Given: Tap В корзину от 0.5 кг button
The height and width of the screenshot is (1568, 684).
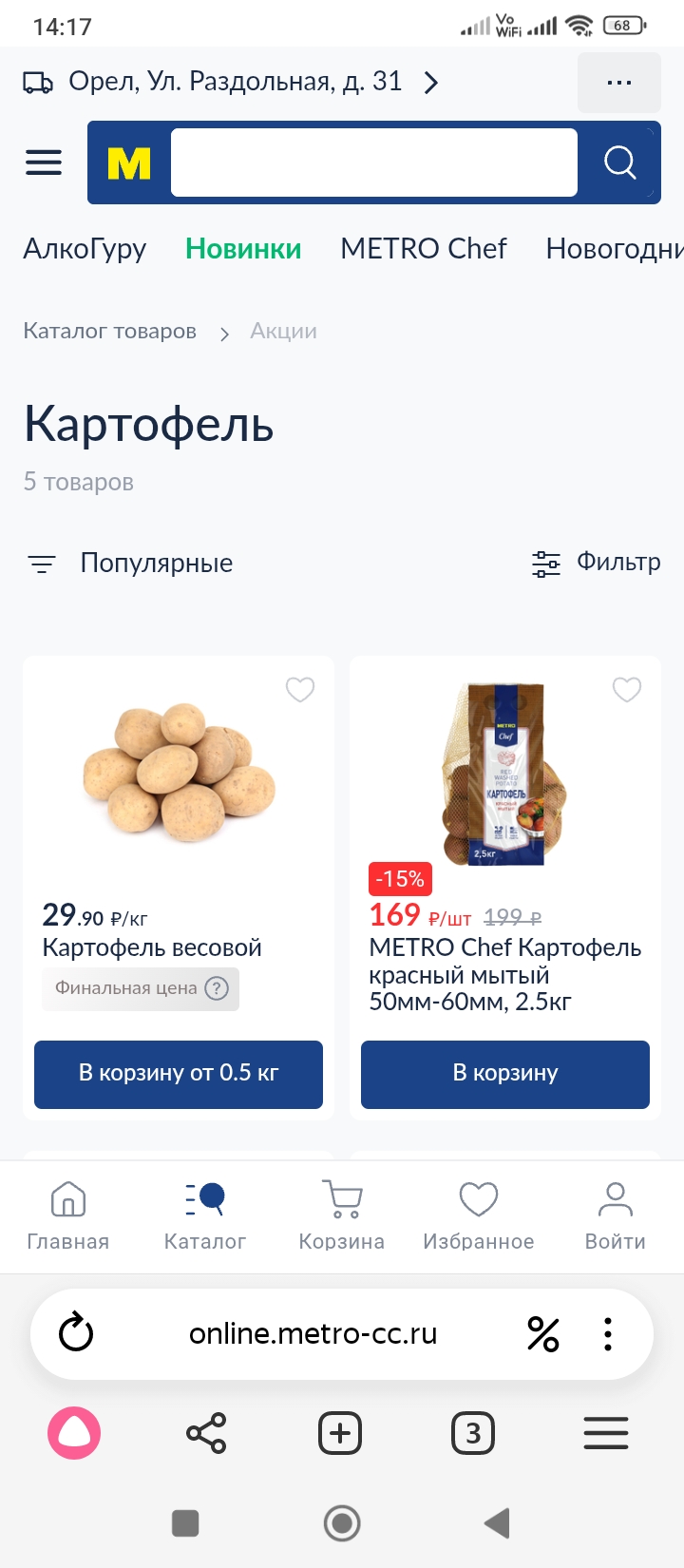Looking at the screenshot, I should click(x=178, y=1074).
